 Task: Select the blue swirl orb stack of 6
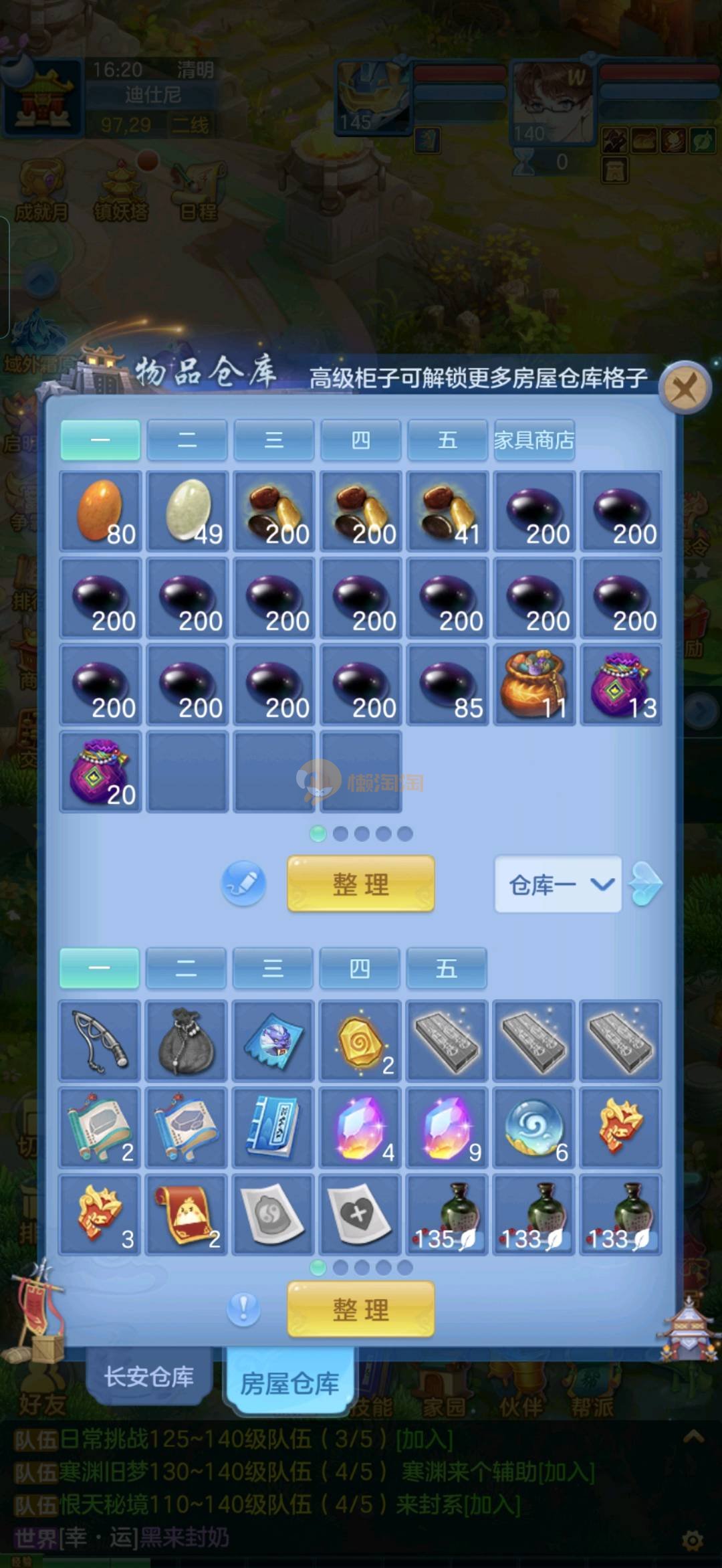tap(534, 1128)
